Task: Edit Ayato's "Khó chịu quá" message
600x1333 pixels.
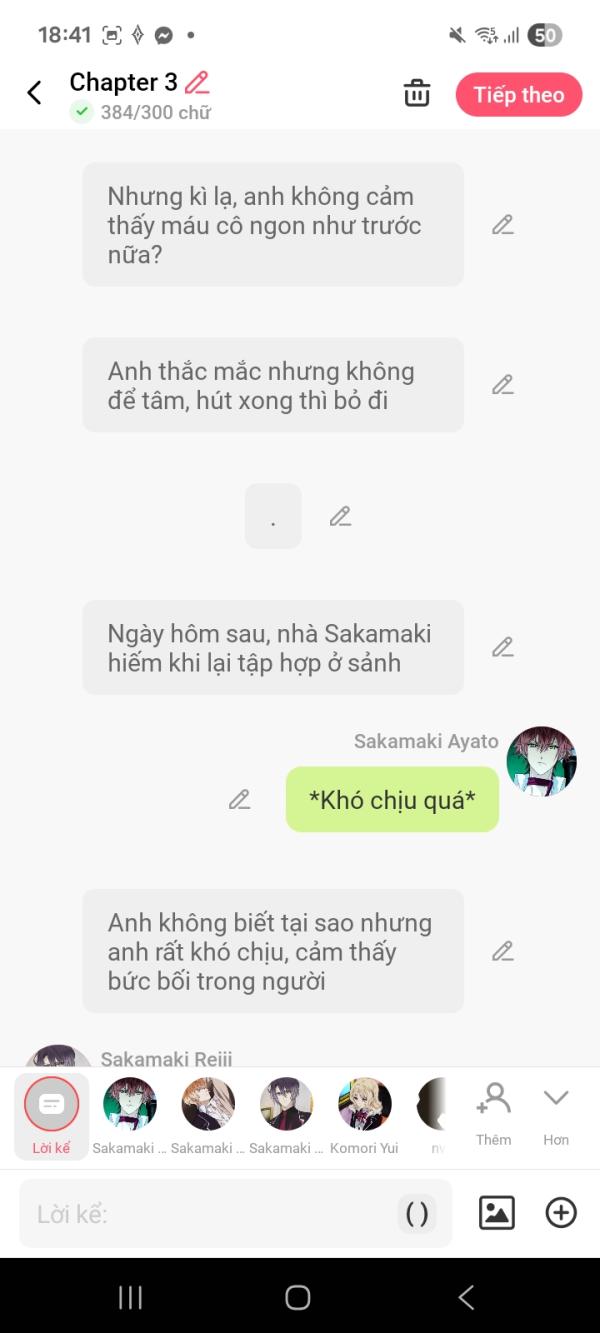Action: point(239,799)
